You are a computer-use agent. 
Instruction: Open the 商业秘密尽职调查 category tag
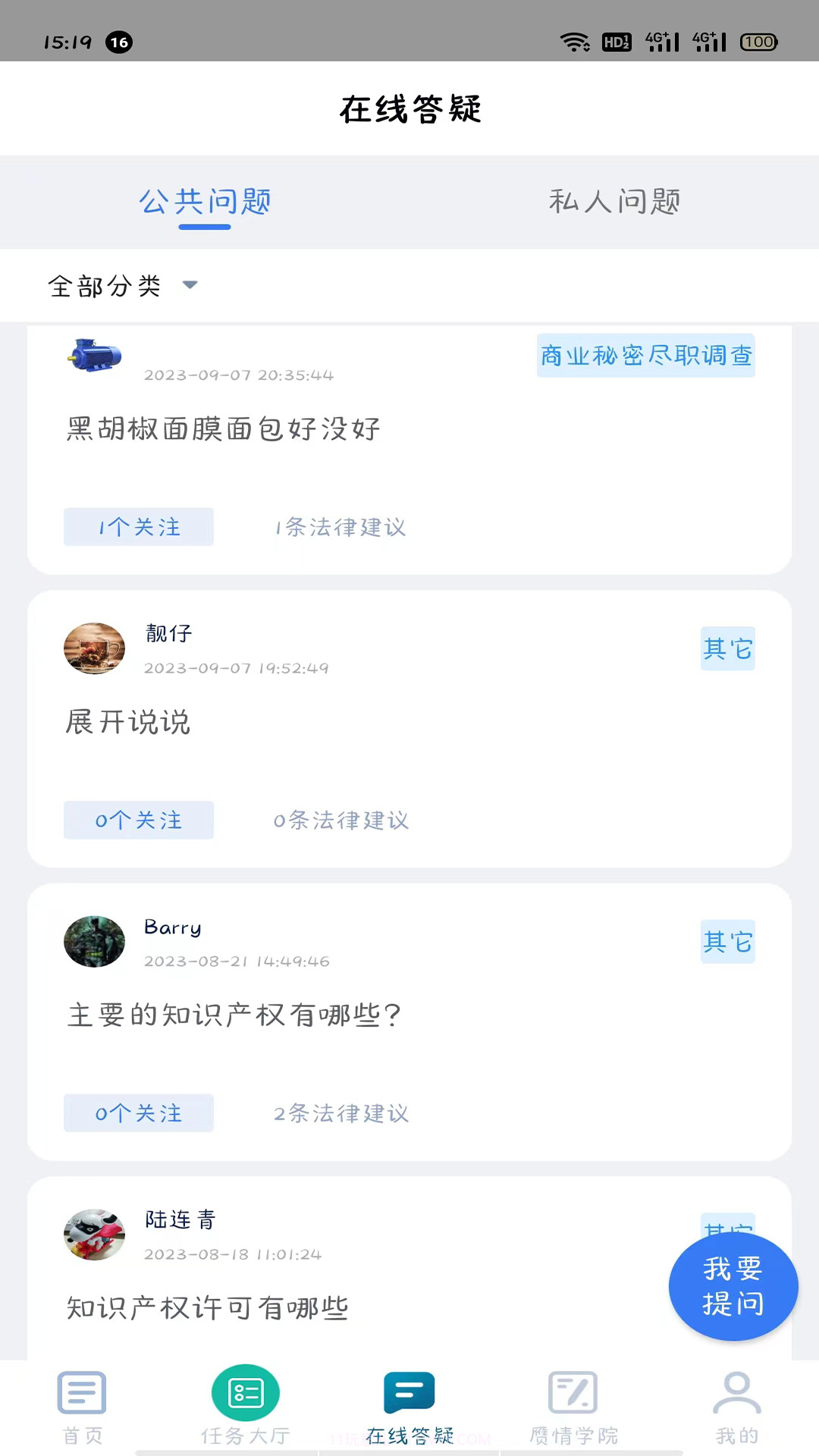click(x=645, y=355)
